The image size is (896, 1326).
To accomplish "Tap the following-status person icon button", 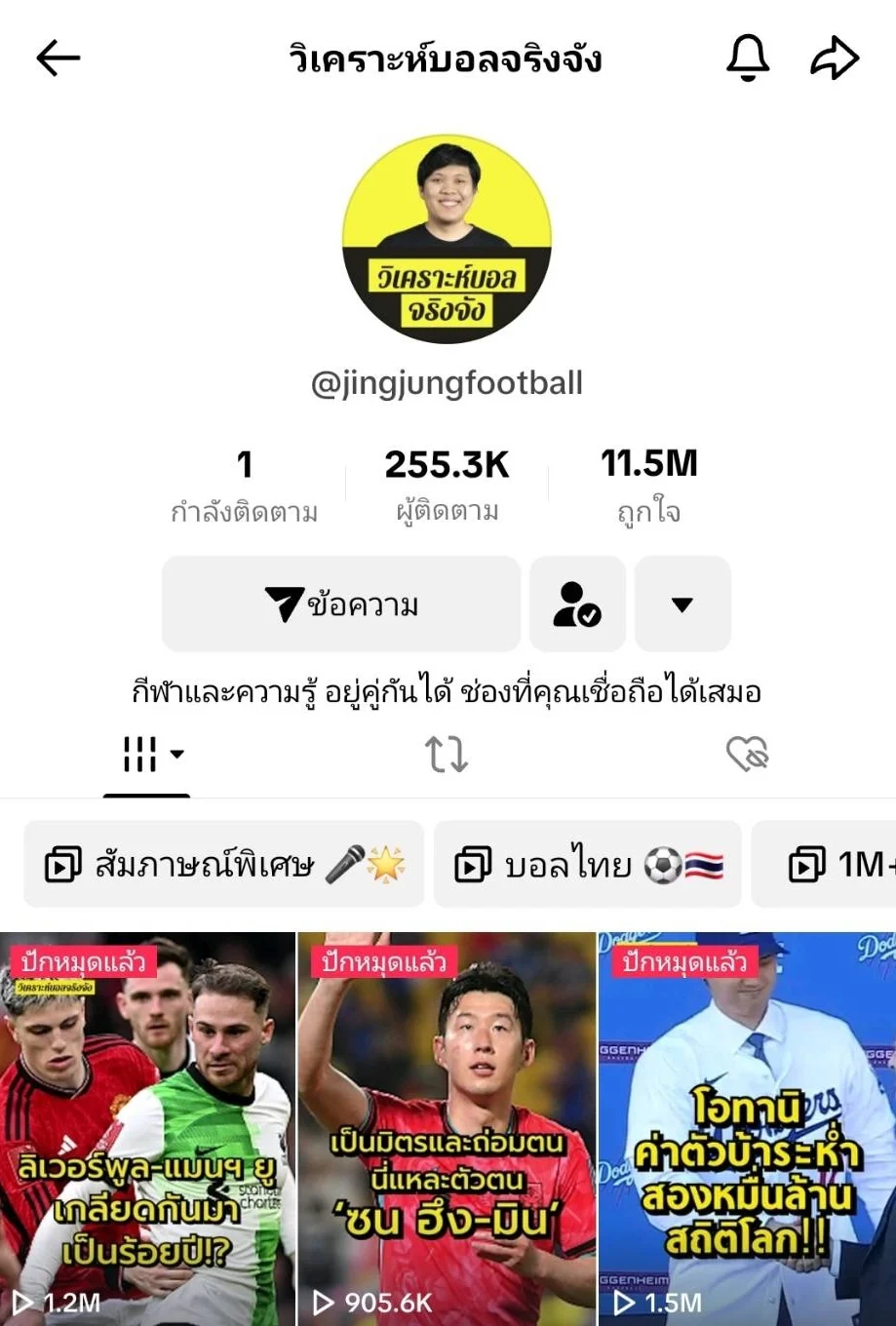I will pyautogui.click(x=577, y=604).
